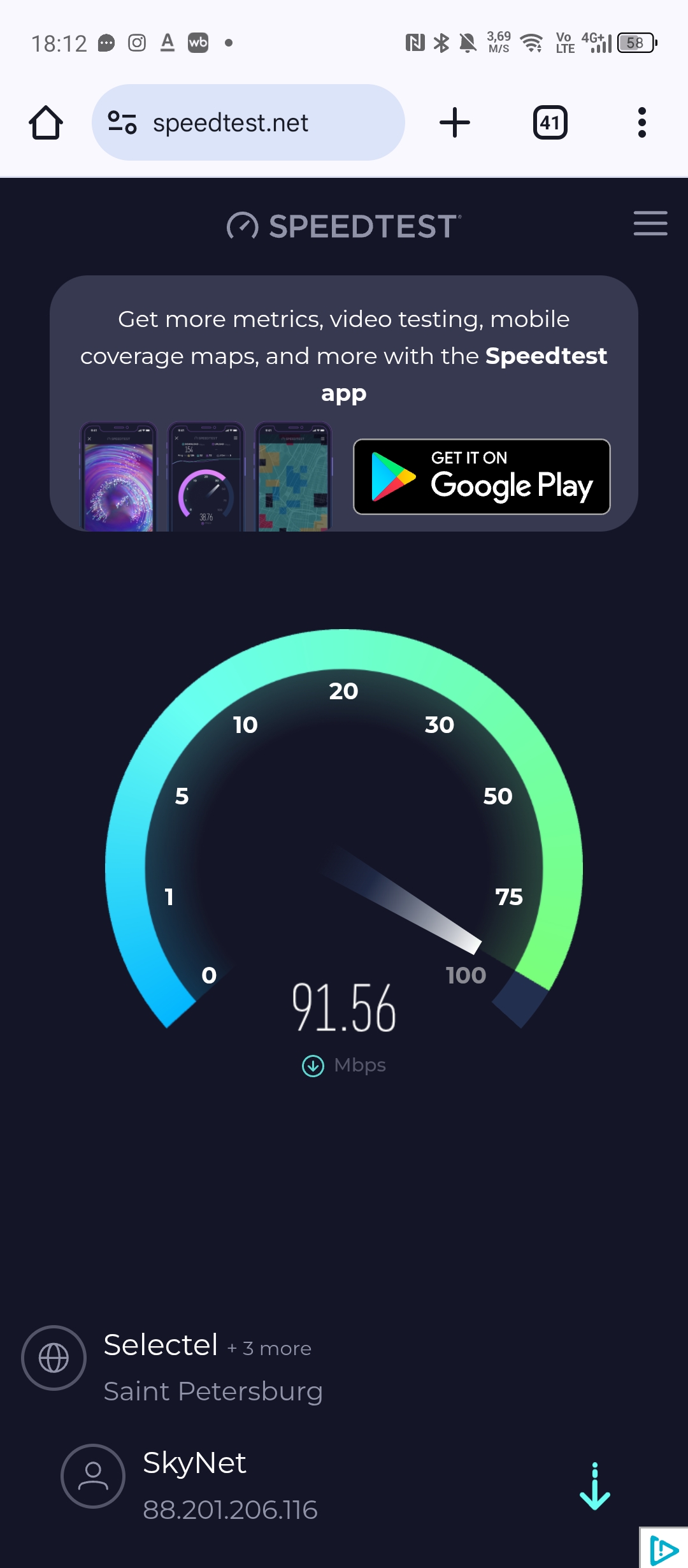Open the ad choices icon
This screenshot has width=688, height=1568.
(x=664, y=1549)
